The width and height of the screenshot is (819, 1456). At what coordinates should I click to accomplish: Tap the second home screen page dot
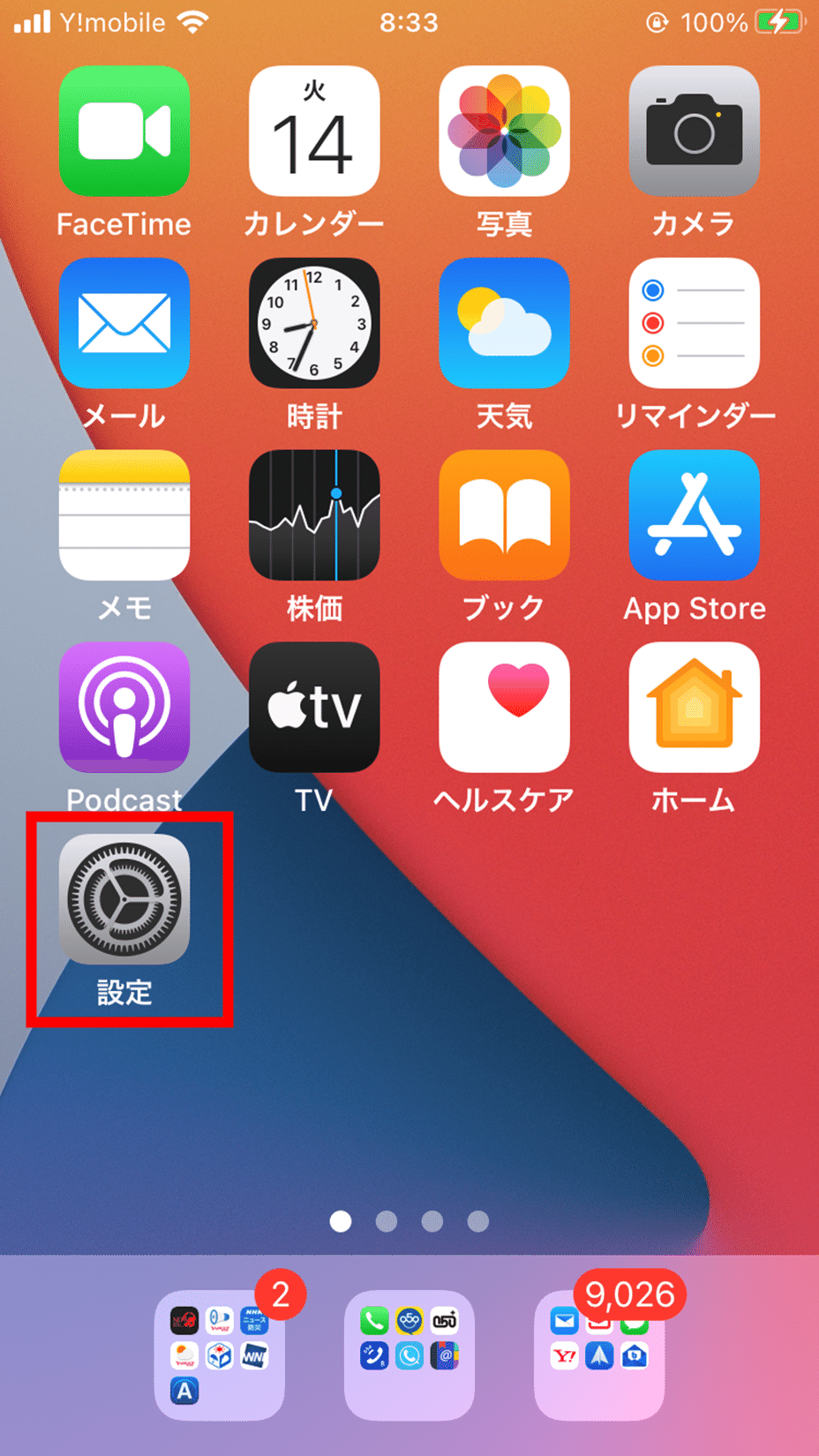[386, 1221]
